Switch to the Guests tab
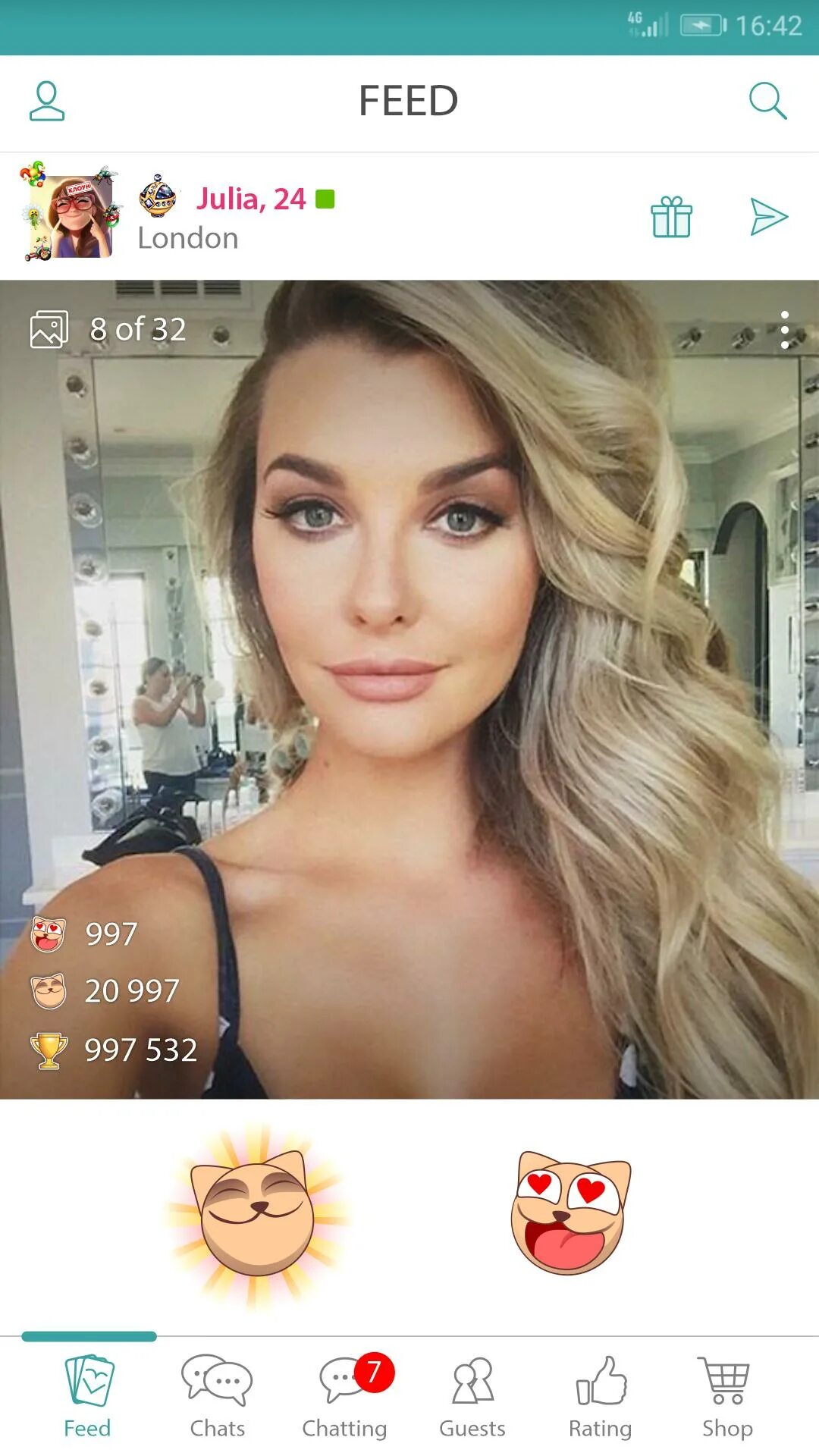819x1456 pixels. click(472, 1396)
